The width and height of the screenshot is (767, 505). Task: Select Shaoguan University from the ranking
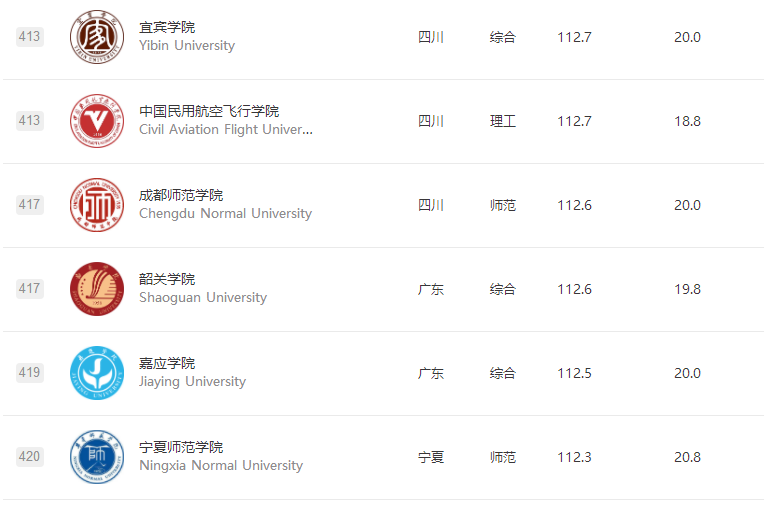(167, 280)
